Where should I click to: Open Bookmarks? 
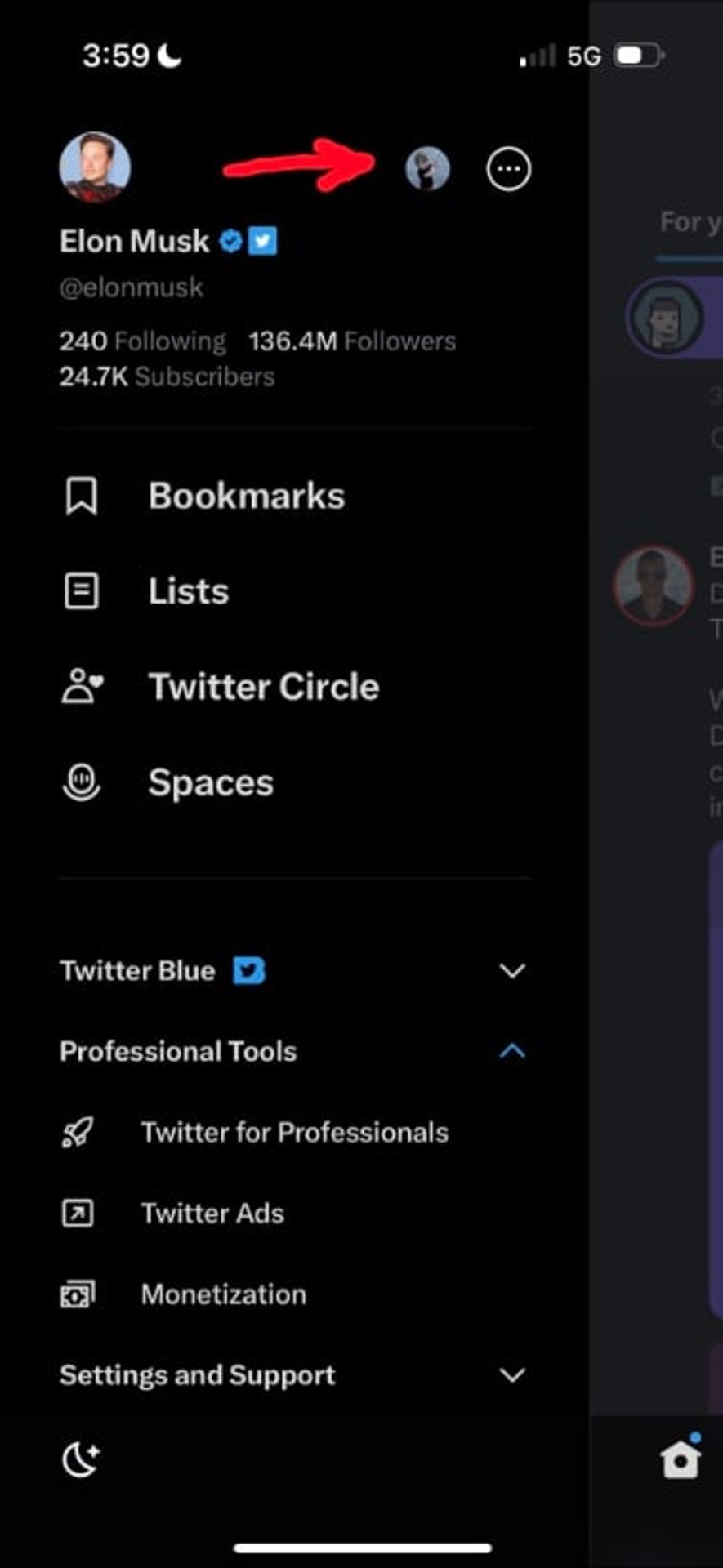coord(295,496)
